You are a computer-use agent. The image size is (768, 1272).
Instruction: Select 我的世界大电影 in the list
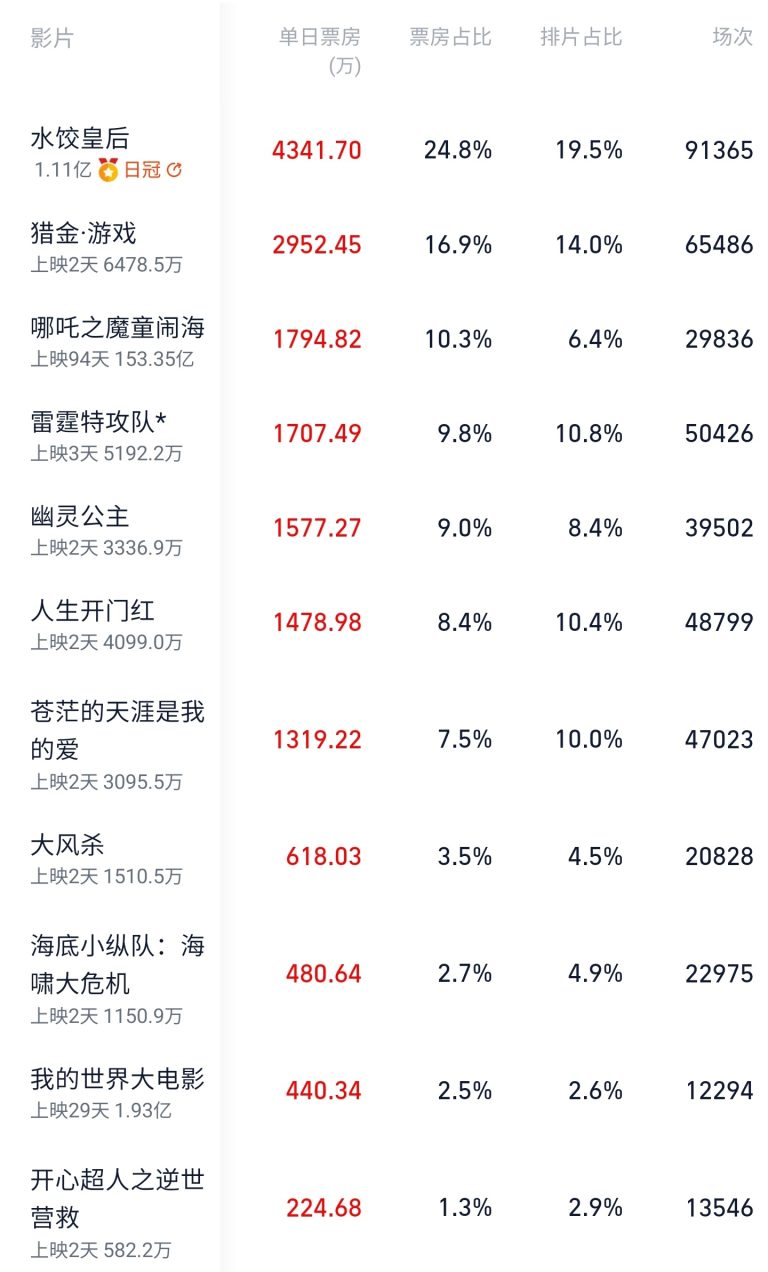384,1091
